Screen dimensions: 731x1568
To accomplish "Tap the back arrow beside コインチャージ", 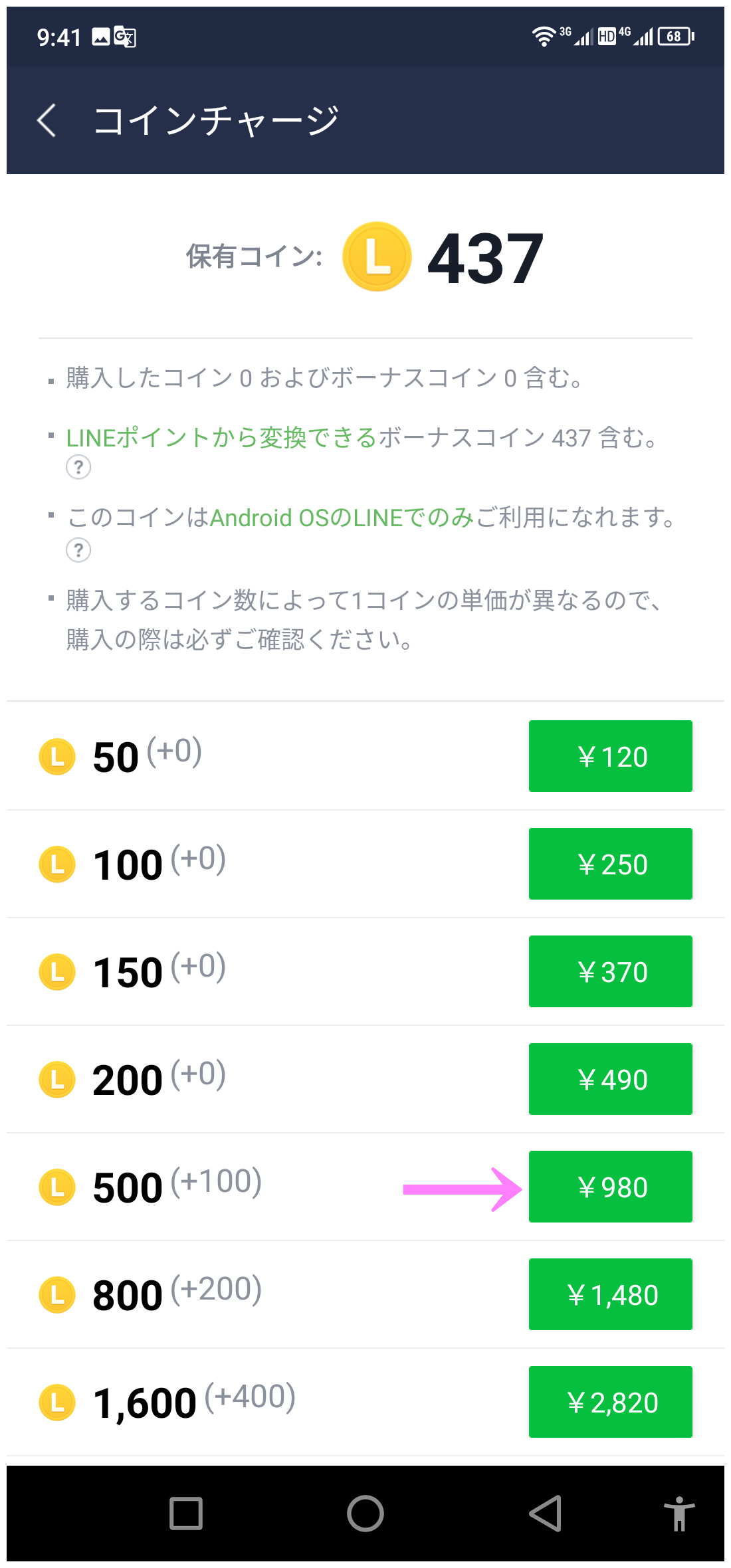I will click(x=45, y=121).
